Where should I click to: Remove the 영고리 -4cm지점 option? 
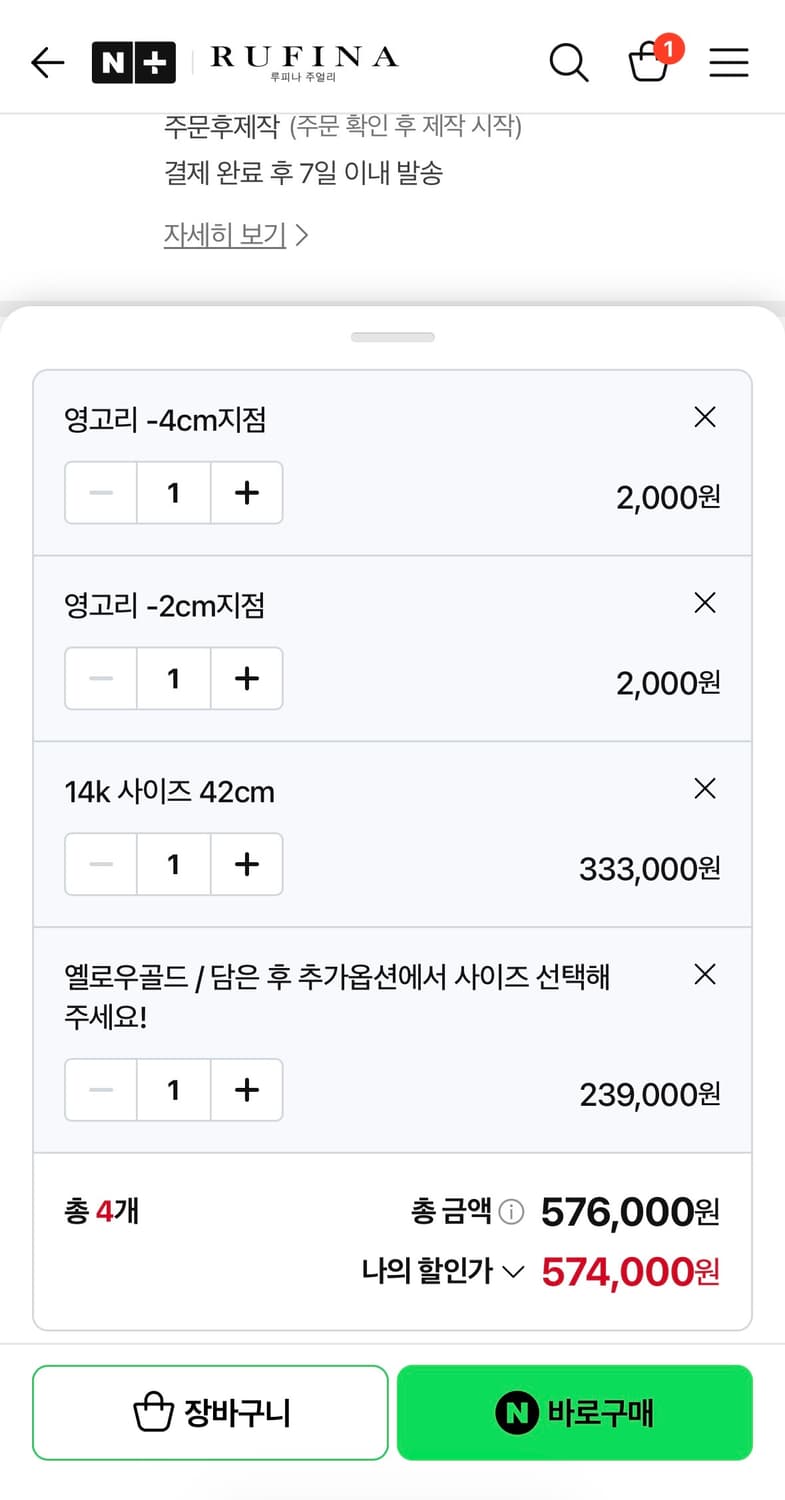705,417
